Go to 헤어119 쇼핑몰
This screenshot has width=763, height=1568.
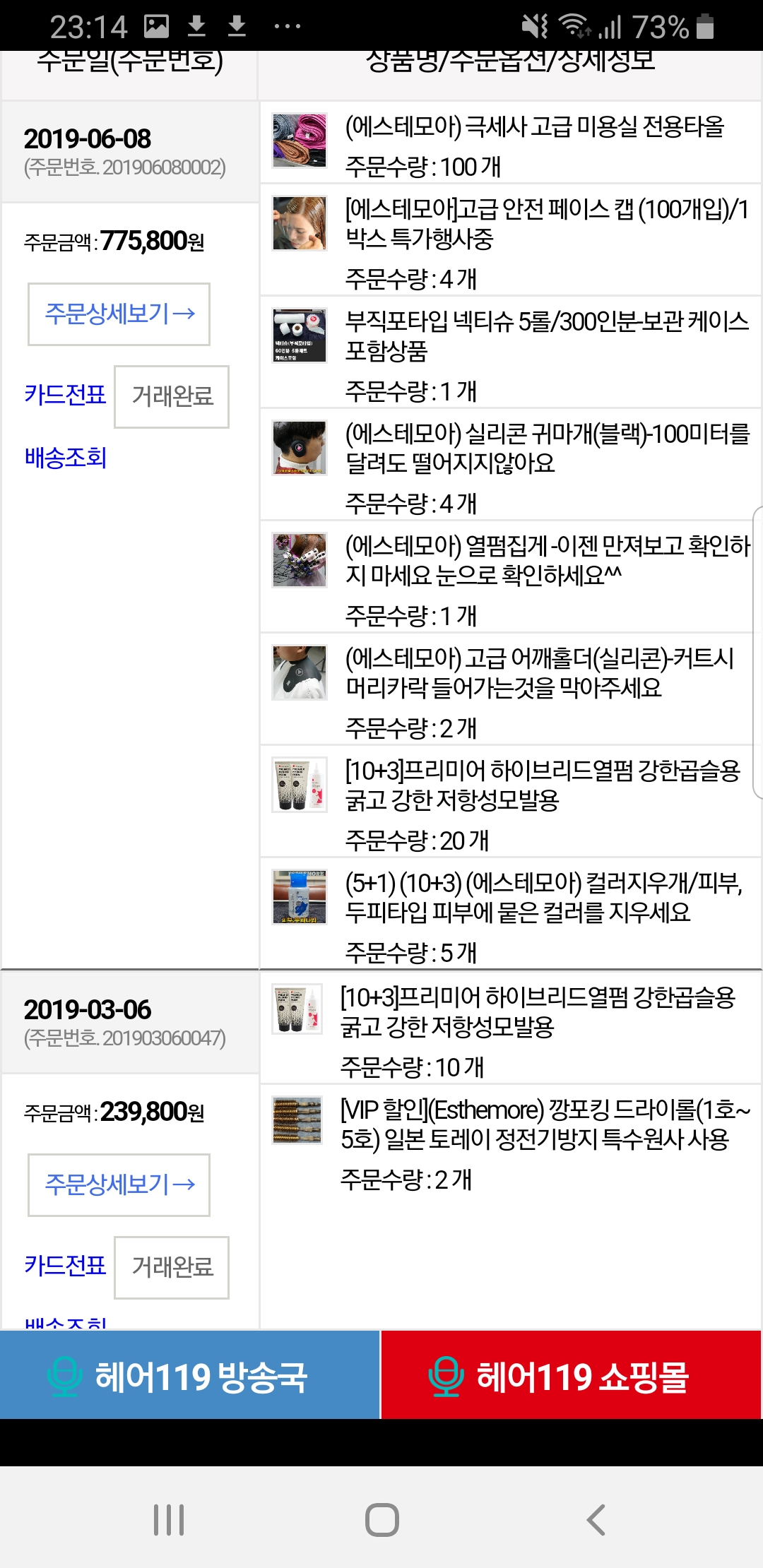click(x=572, y=1374)
